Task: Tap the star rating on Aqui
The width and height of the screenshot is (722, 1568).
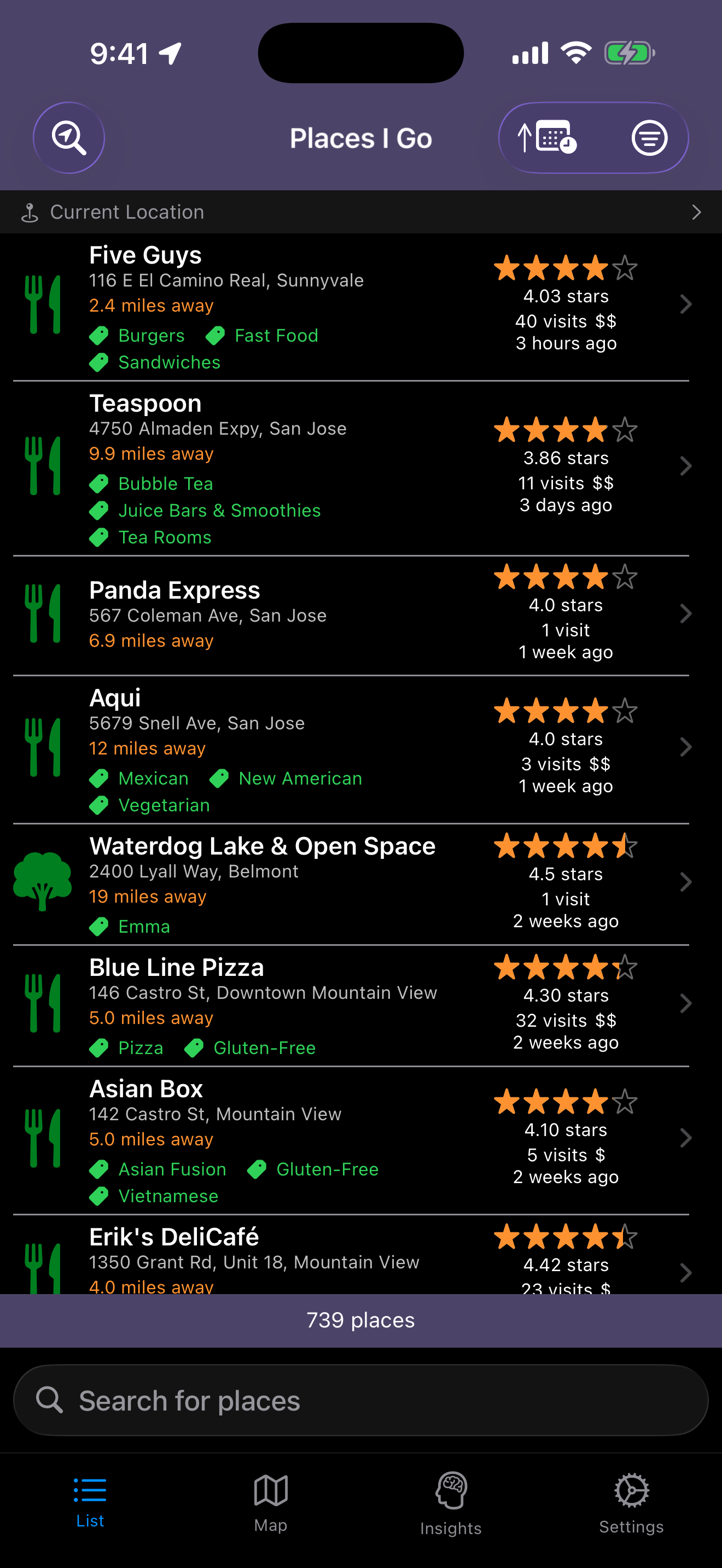Action: tap(565, 709)
